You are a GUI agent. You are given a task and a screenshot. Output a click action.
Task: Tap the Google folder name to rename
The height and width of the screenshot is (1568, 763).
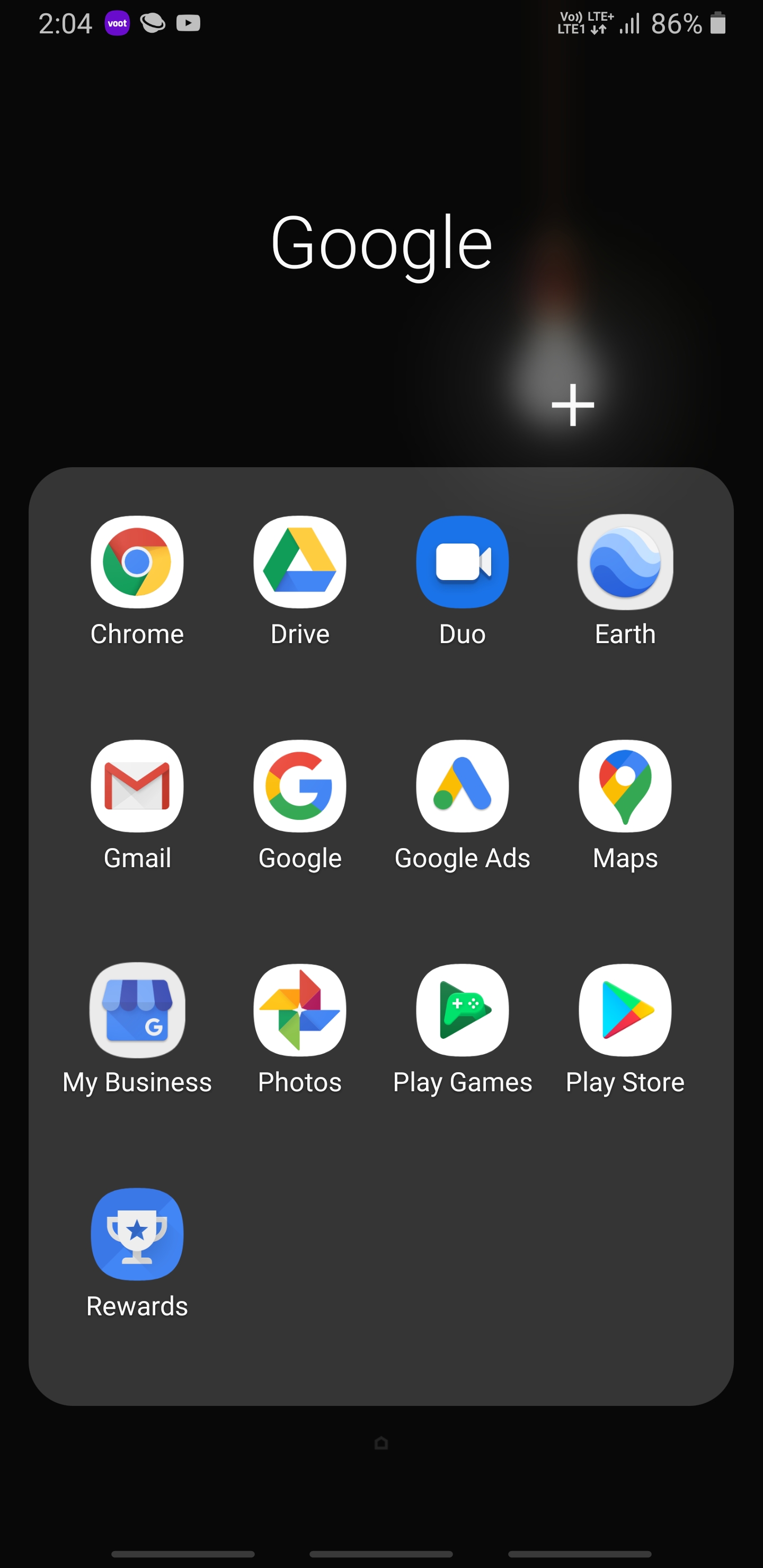pyautogui.click(x=381, y=243)
